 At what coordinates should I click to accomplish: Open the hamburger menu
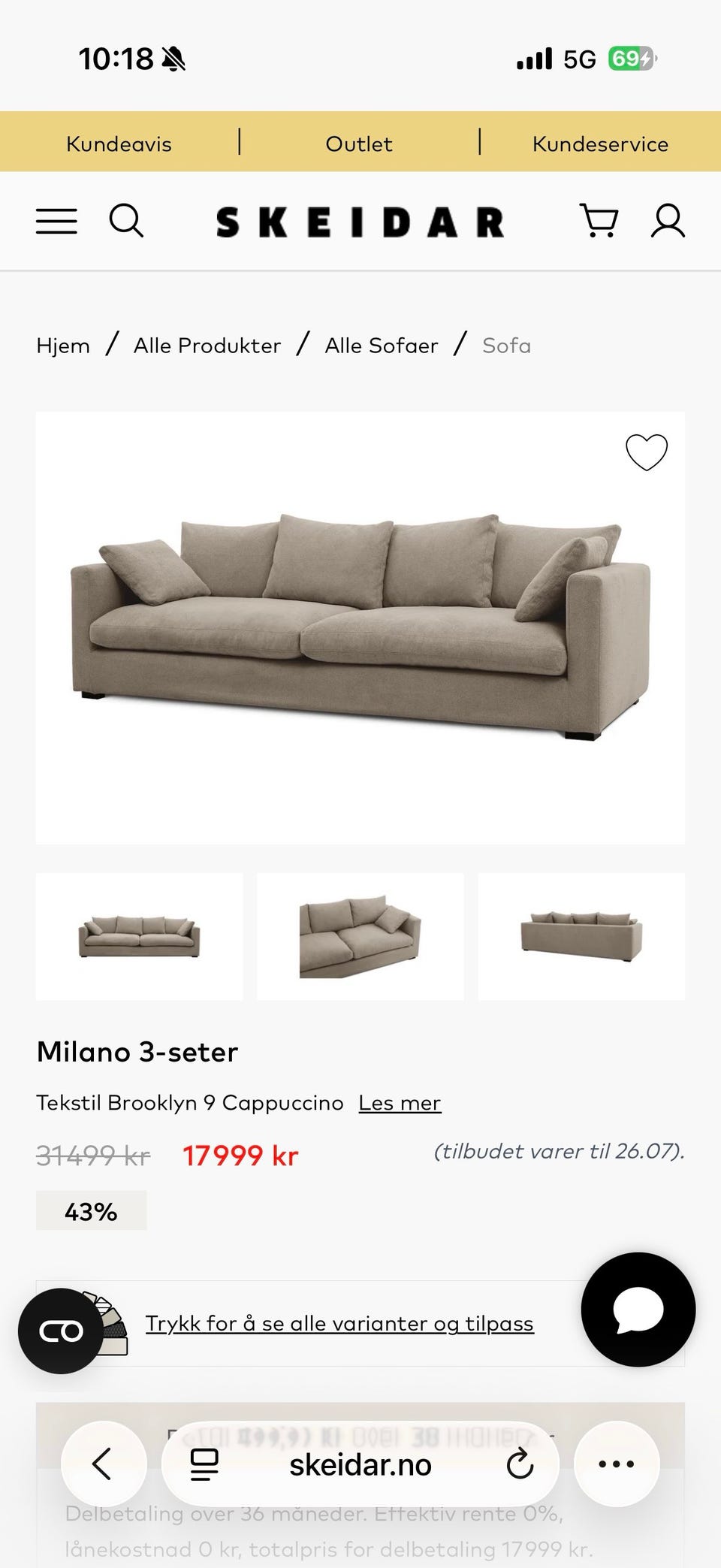click(56, 221)
